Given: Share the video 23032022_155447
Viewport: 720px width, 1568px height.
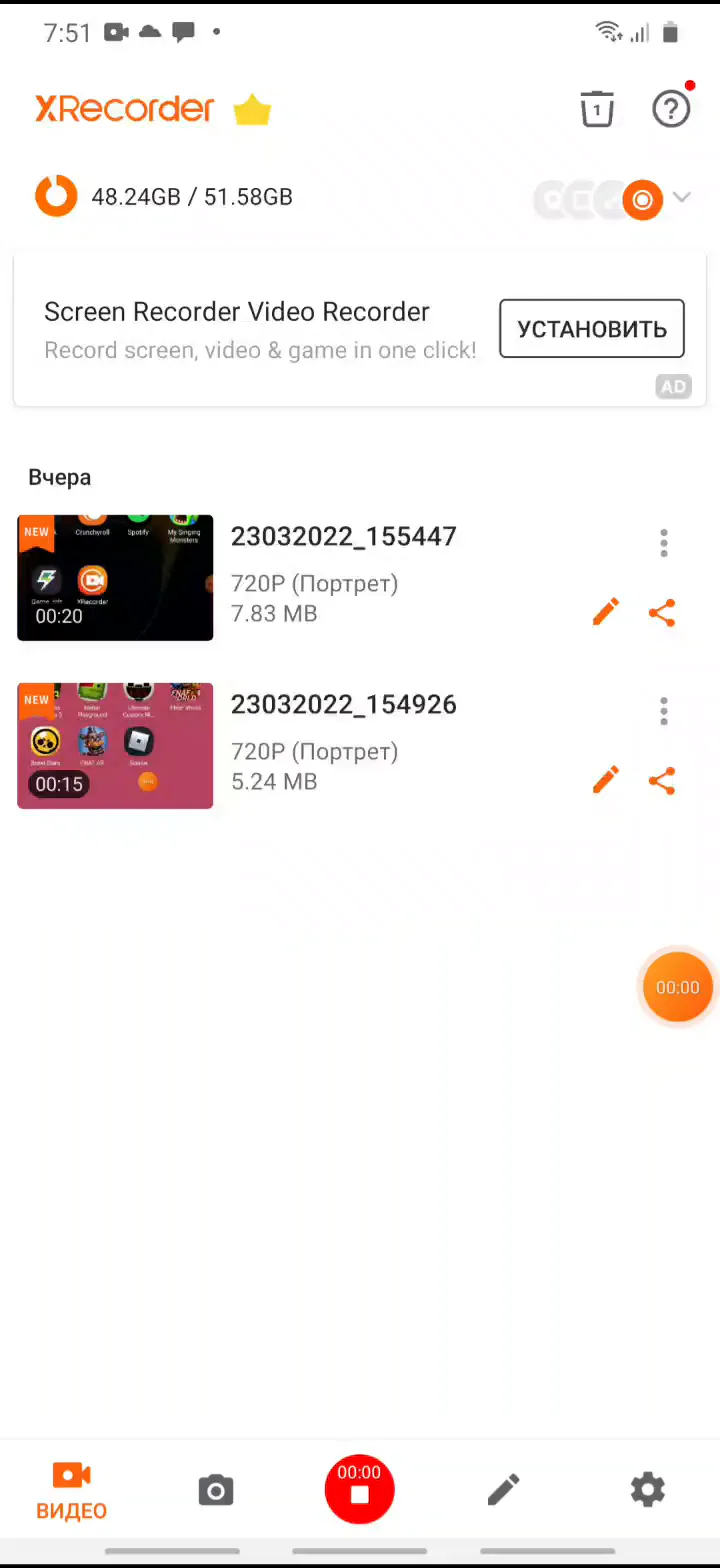Looking at the screenshot, I should tap(662, 613).
